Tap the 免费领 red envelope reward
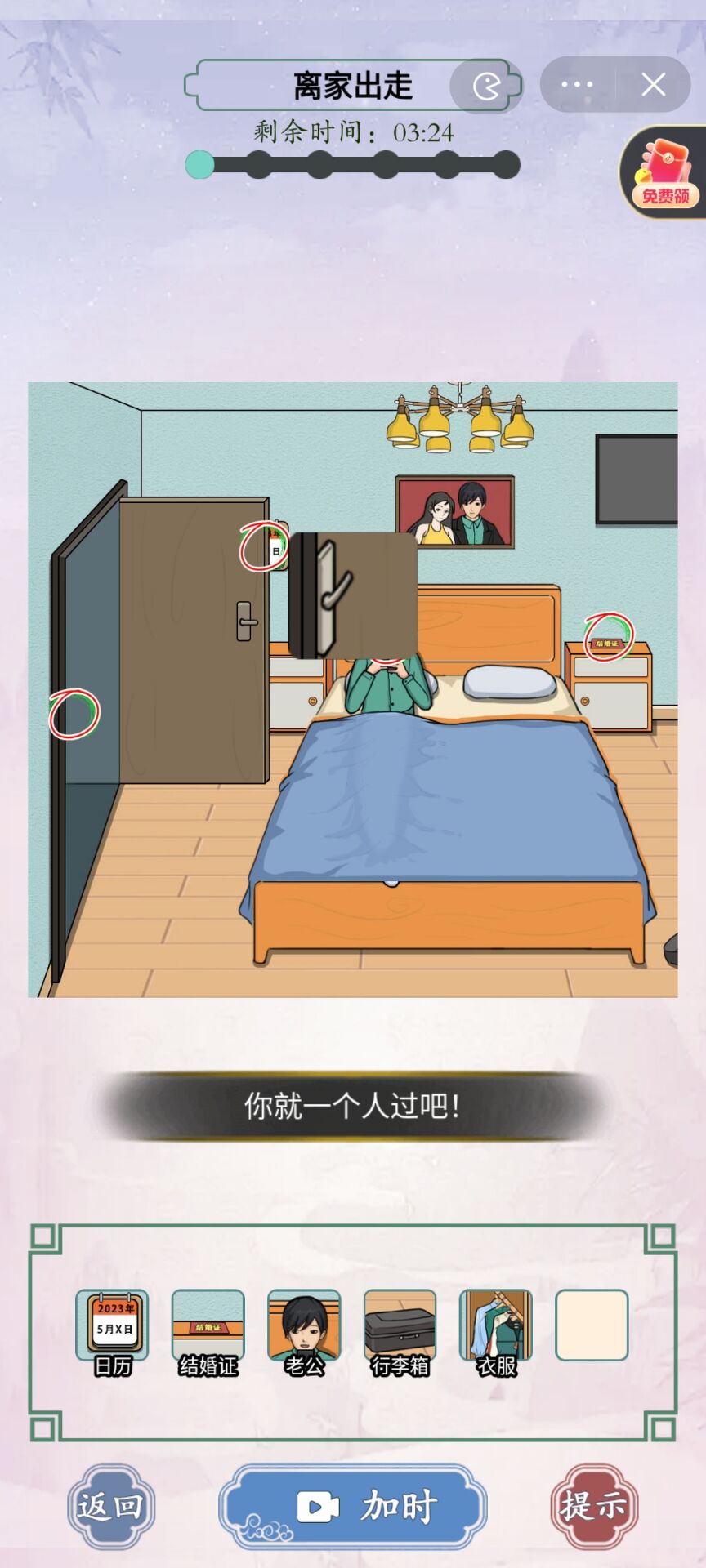Viewport: 706px width, 1568px height. point(665,172)
